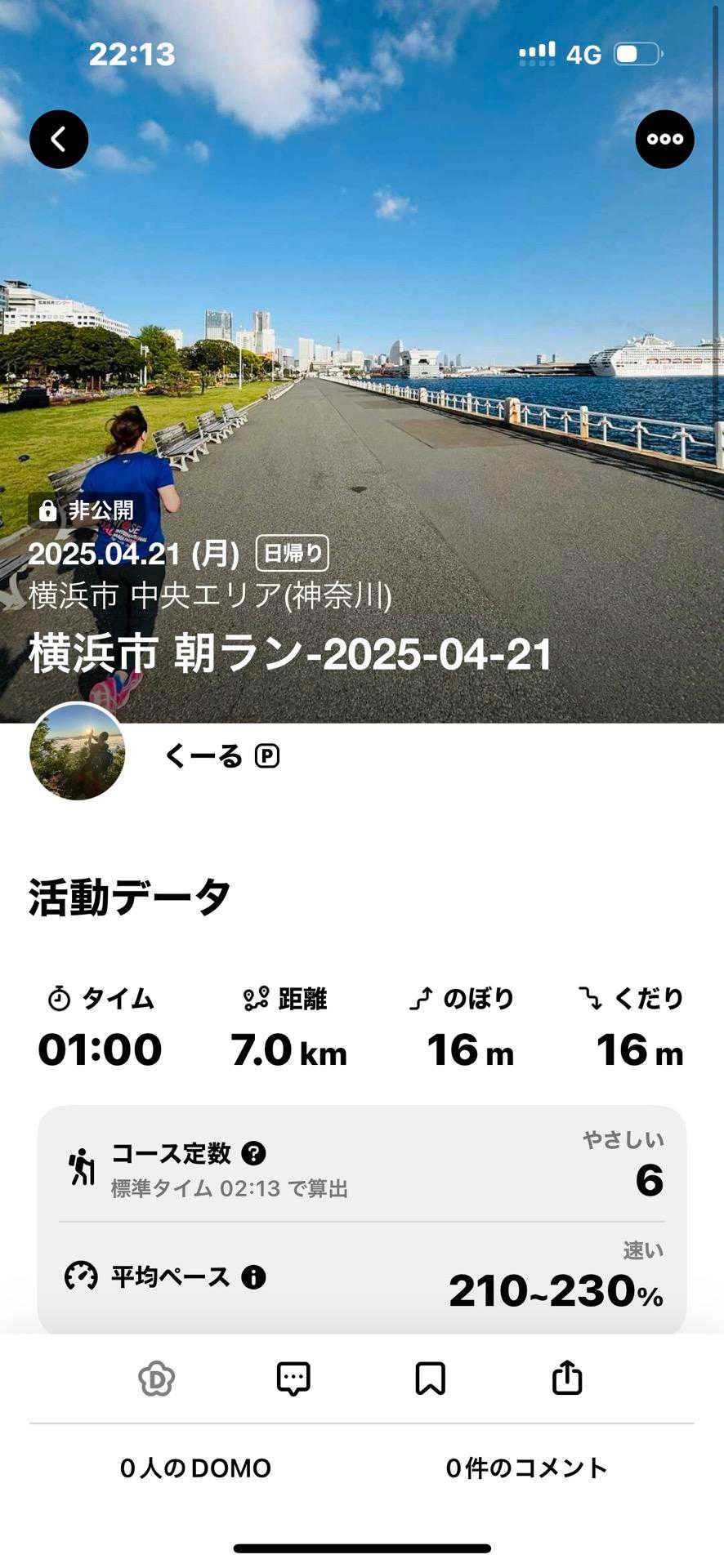Open the comment icon
The height and width of the screenshot is (1568, 724).
(x=293, y=1379)
